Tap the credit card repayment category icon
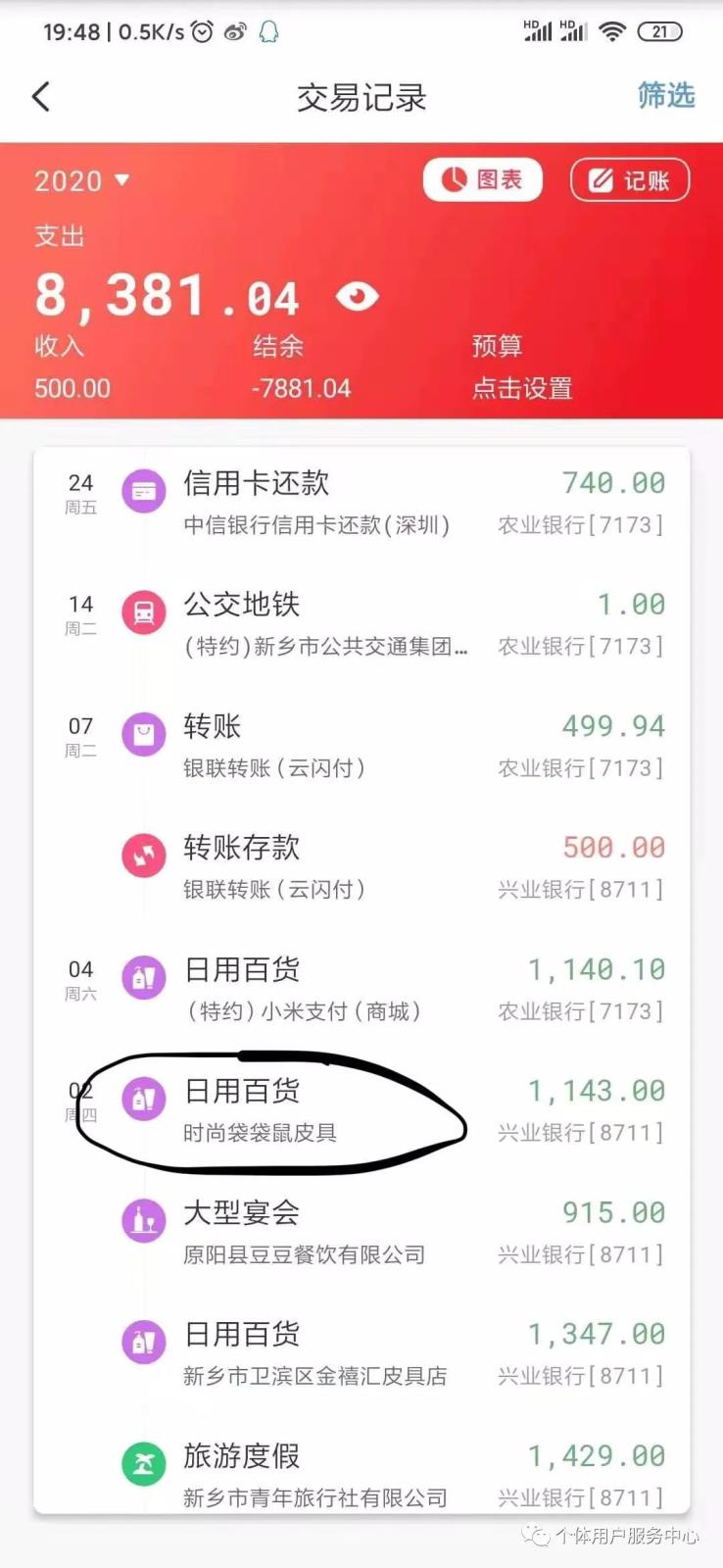The width and height of the screenshot is (723, 1568). point(144,490)
